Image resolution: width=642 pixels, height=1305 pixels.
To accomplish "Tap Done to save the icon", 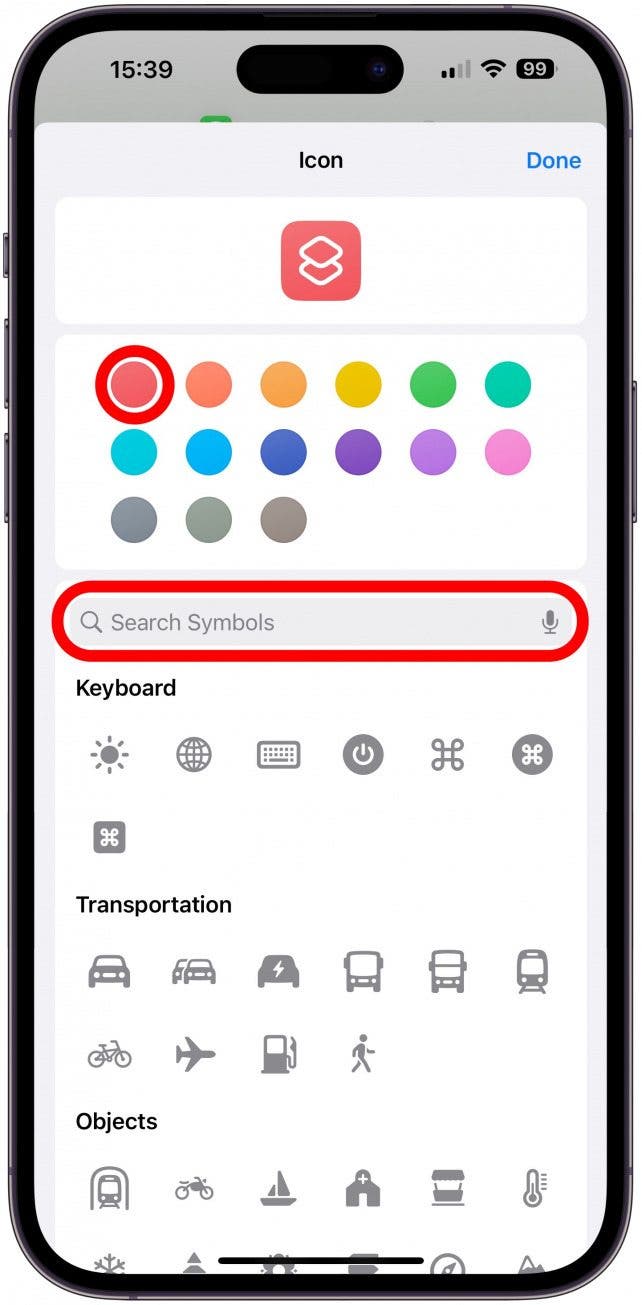I will 553,160.
